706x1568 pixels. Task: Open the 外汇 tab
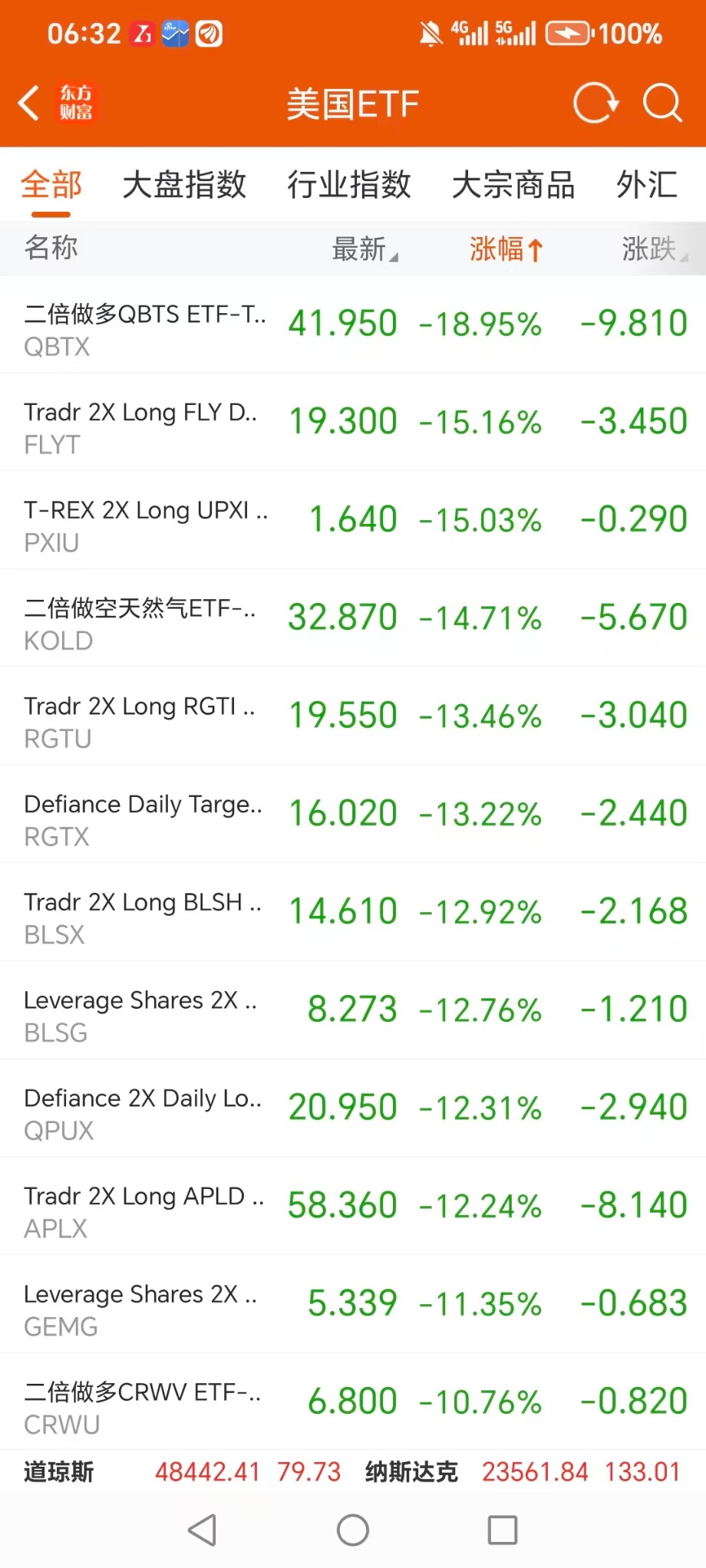click(647, 185)
